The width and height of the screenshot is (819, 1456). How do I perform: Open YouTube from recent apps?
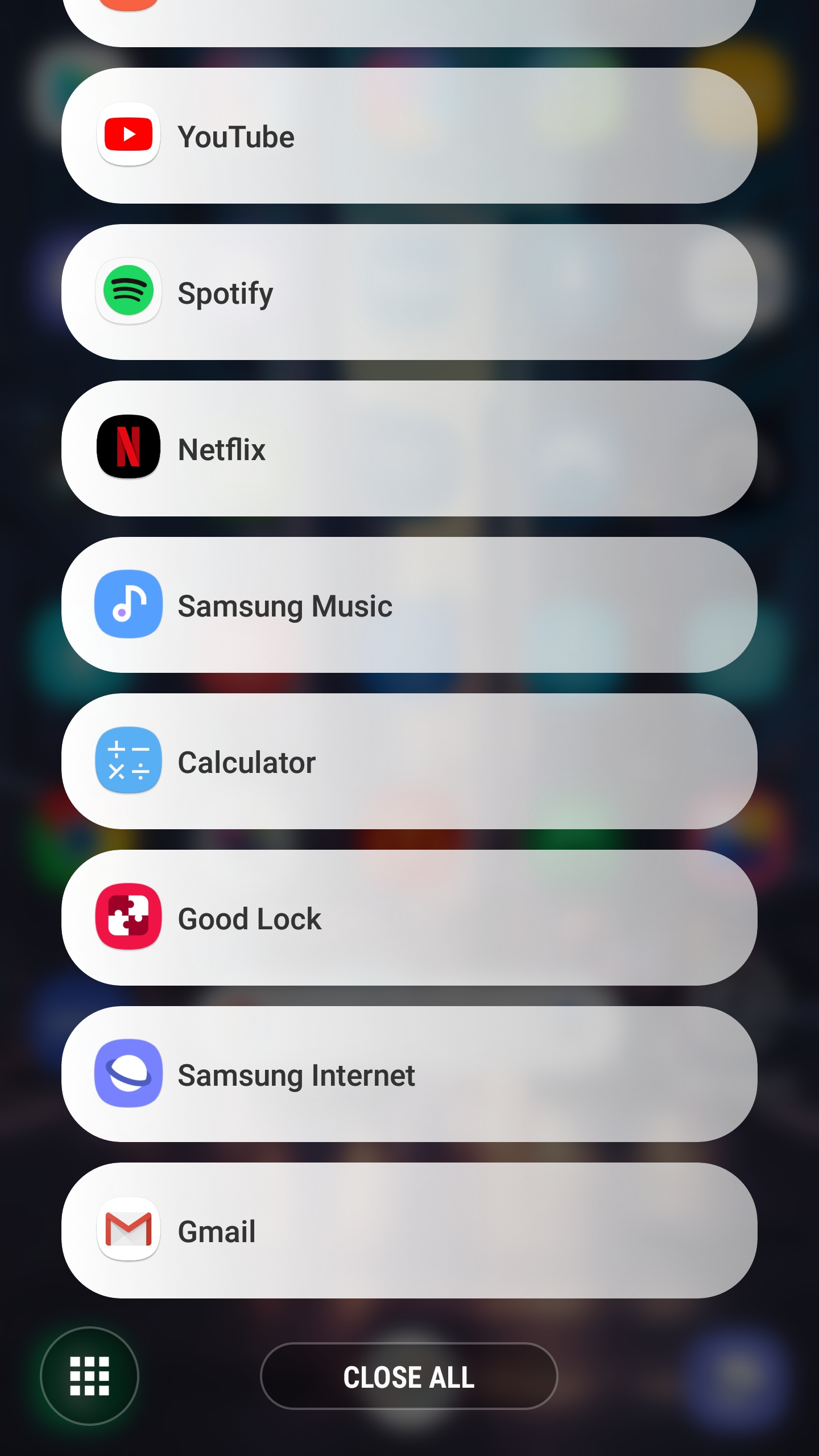coord(408,136)
